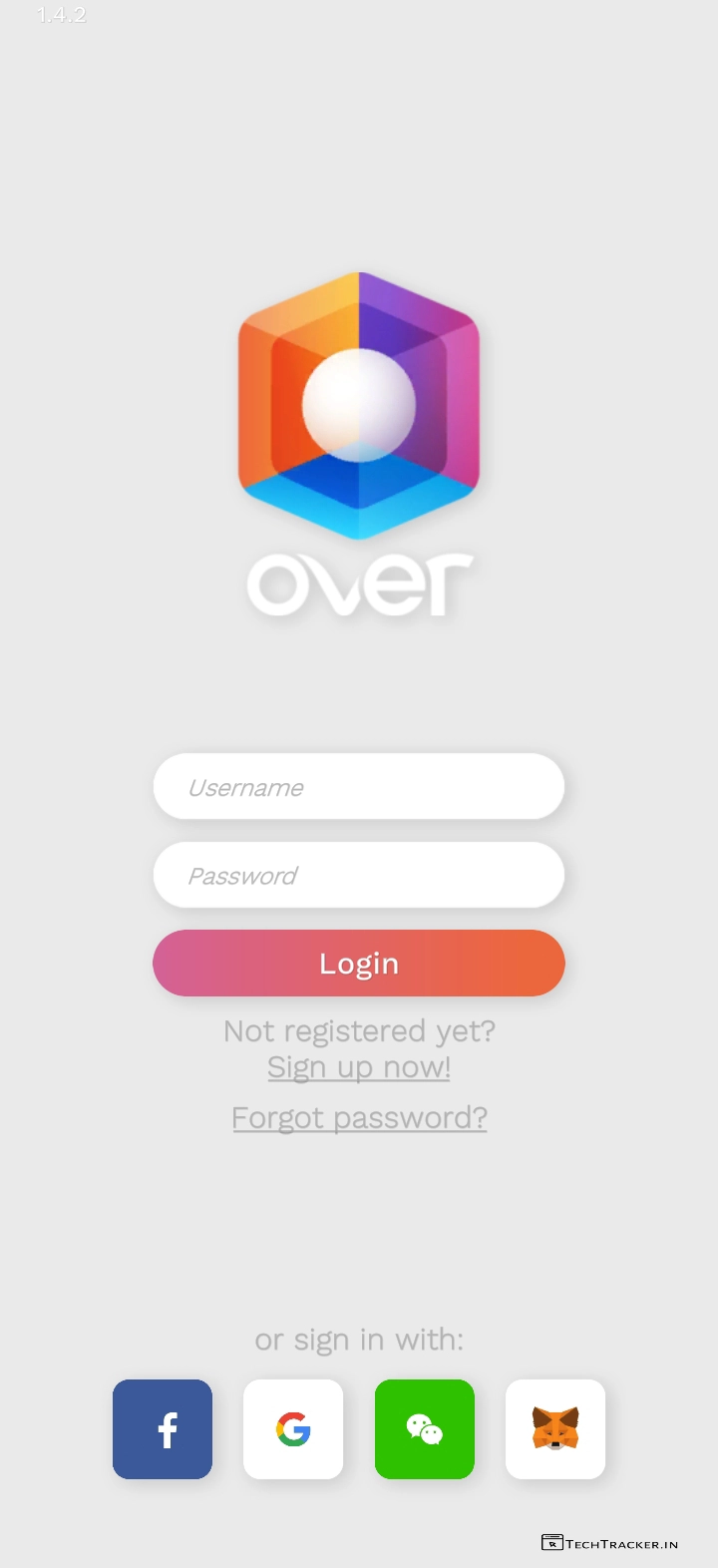Image resolution: width=718 pixels, height=1568 pixels.
Task: Sign in with Google
Action: tap(293, 1428)
